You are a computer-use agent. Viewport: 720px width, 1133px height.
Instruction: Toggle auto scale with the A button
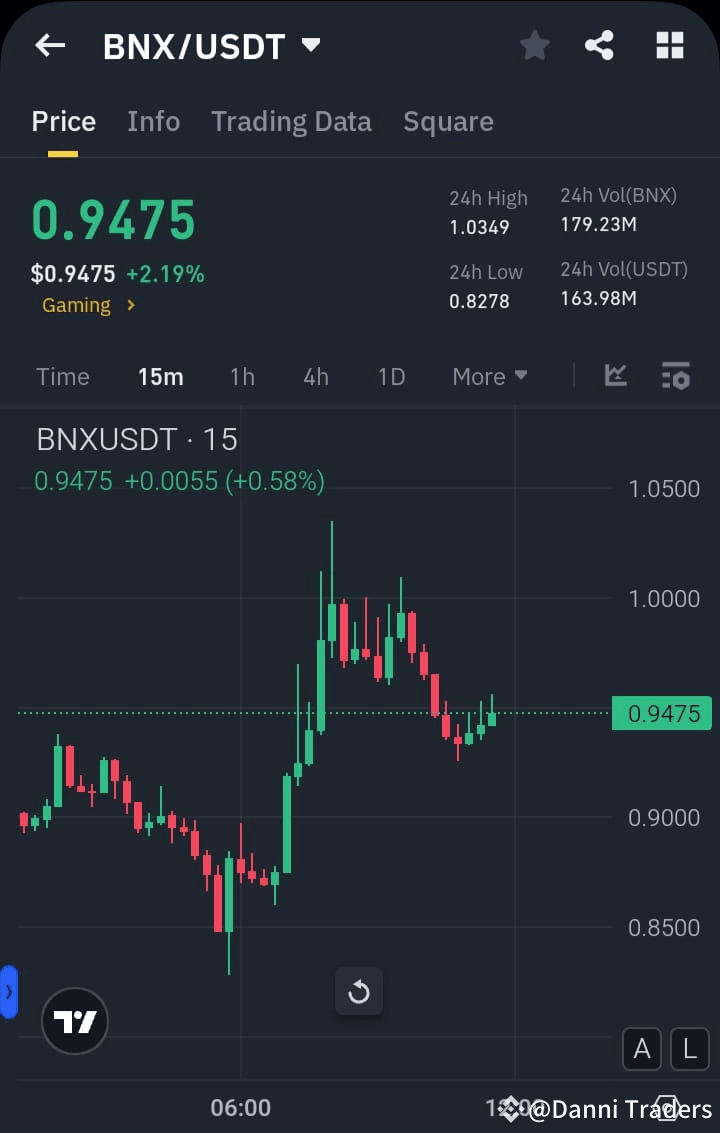[642, 1049]
